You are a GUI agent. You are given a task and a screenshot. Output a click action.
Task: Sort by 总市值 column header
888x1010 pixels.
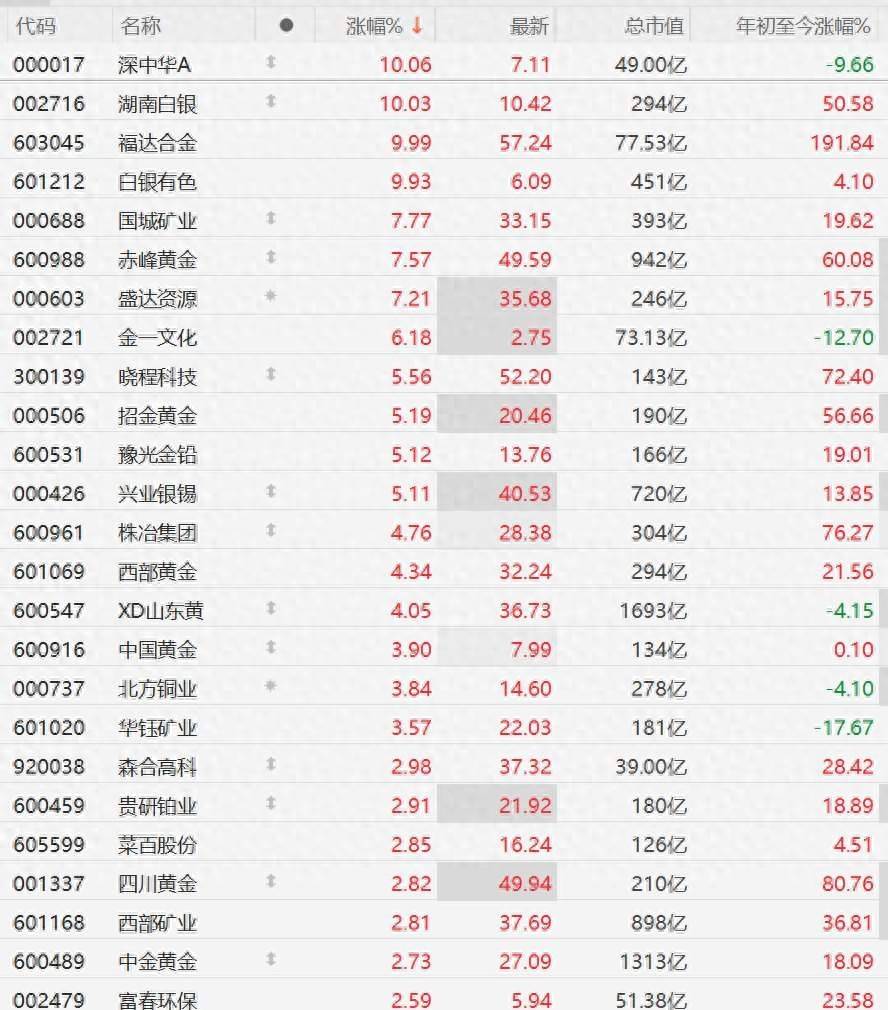(654, 26)
